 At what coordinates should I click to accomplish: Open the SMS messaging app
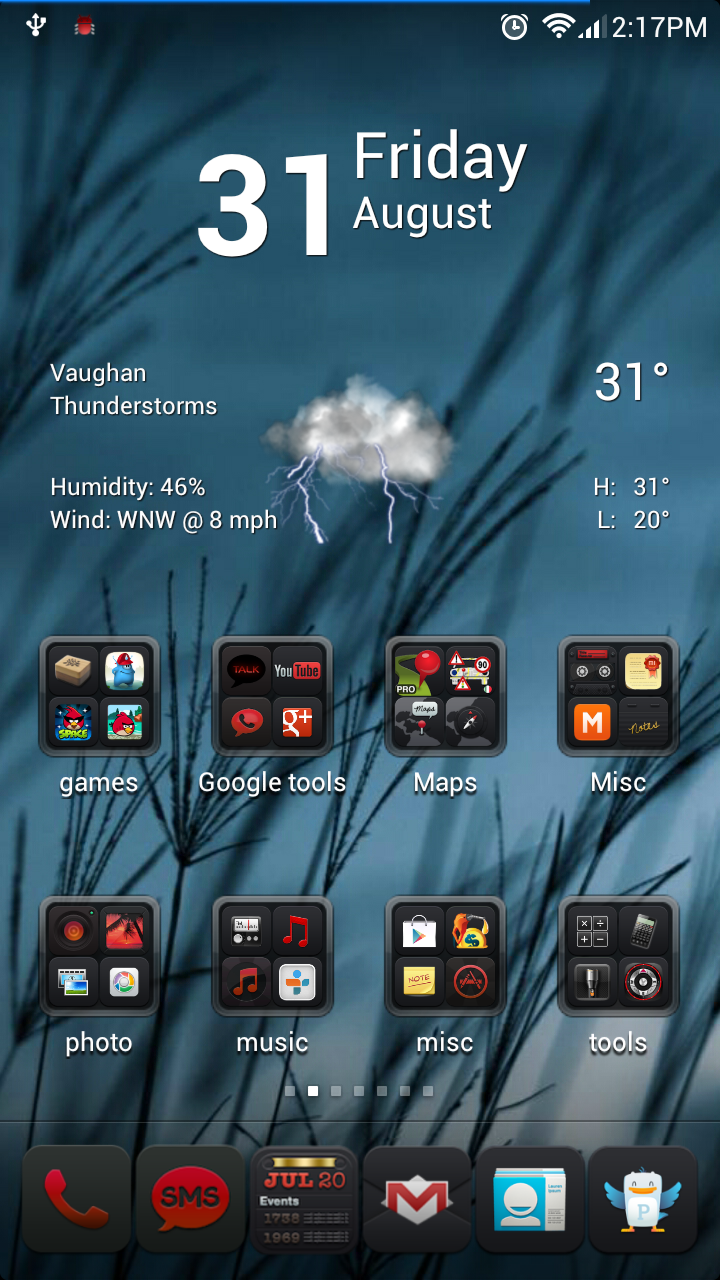point(190,1199)
